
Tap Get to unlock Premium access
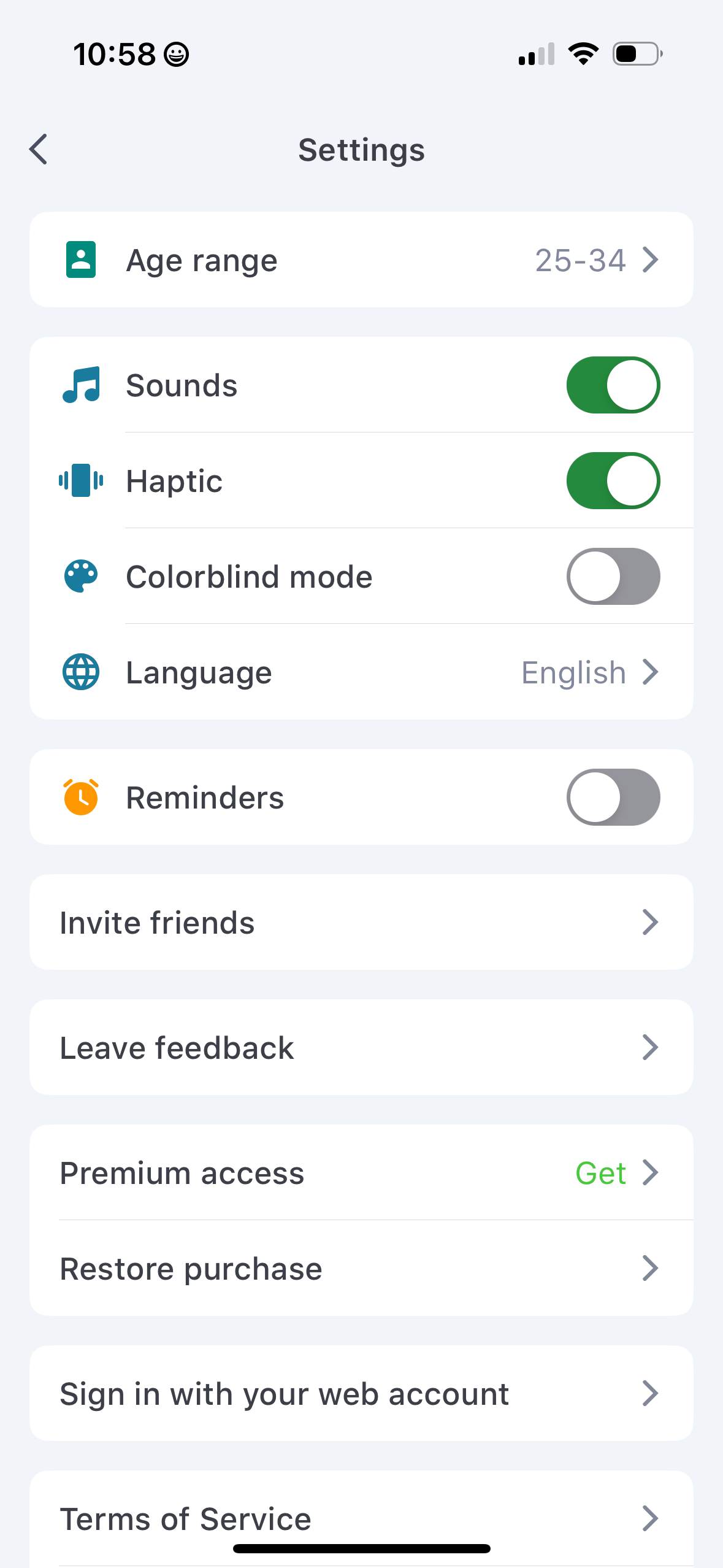coord(601,1172)
